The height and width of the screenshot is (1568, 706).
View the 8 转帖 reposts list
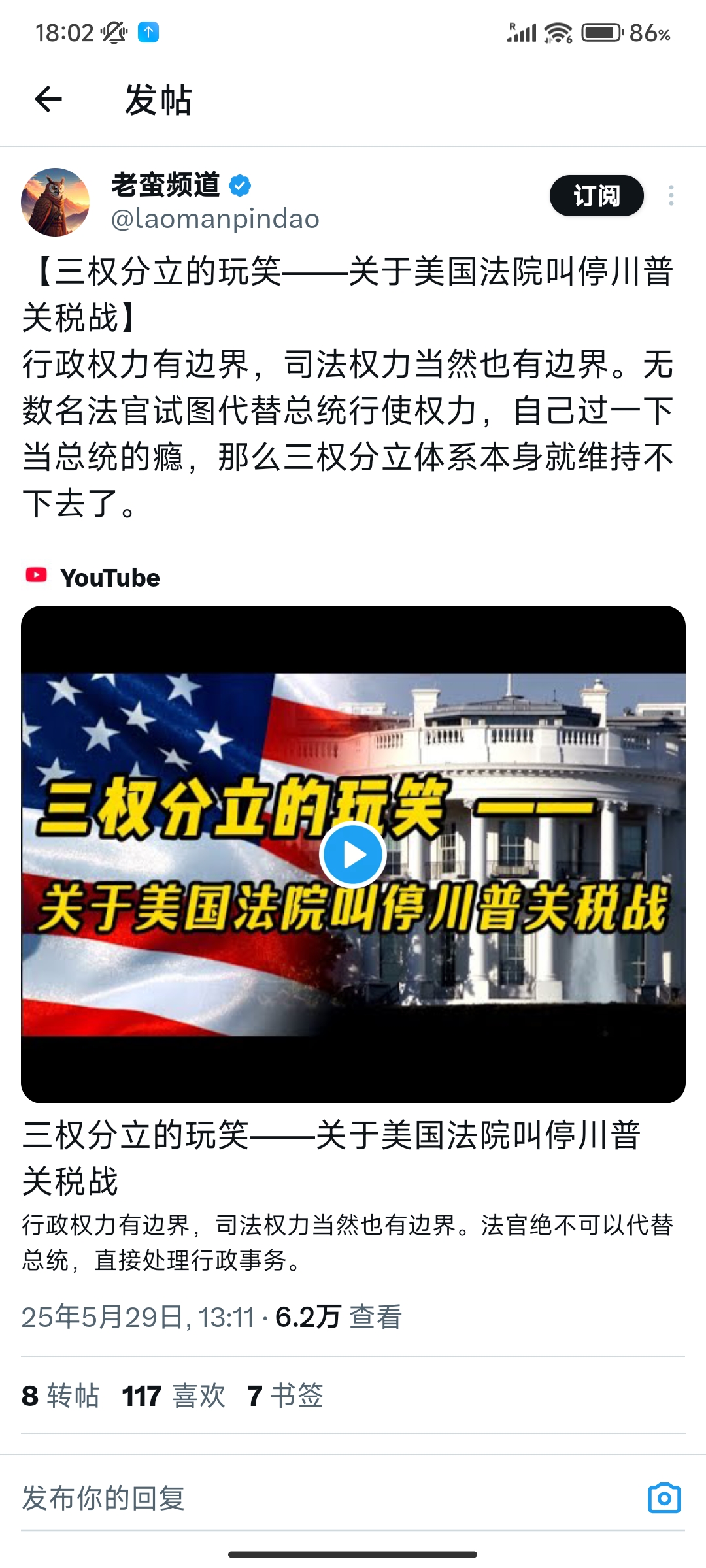point(60,1396)
